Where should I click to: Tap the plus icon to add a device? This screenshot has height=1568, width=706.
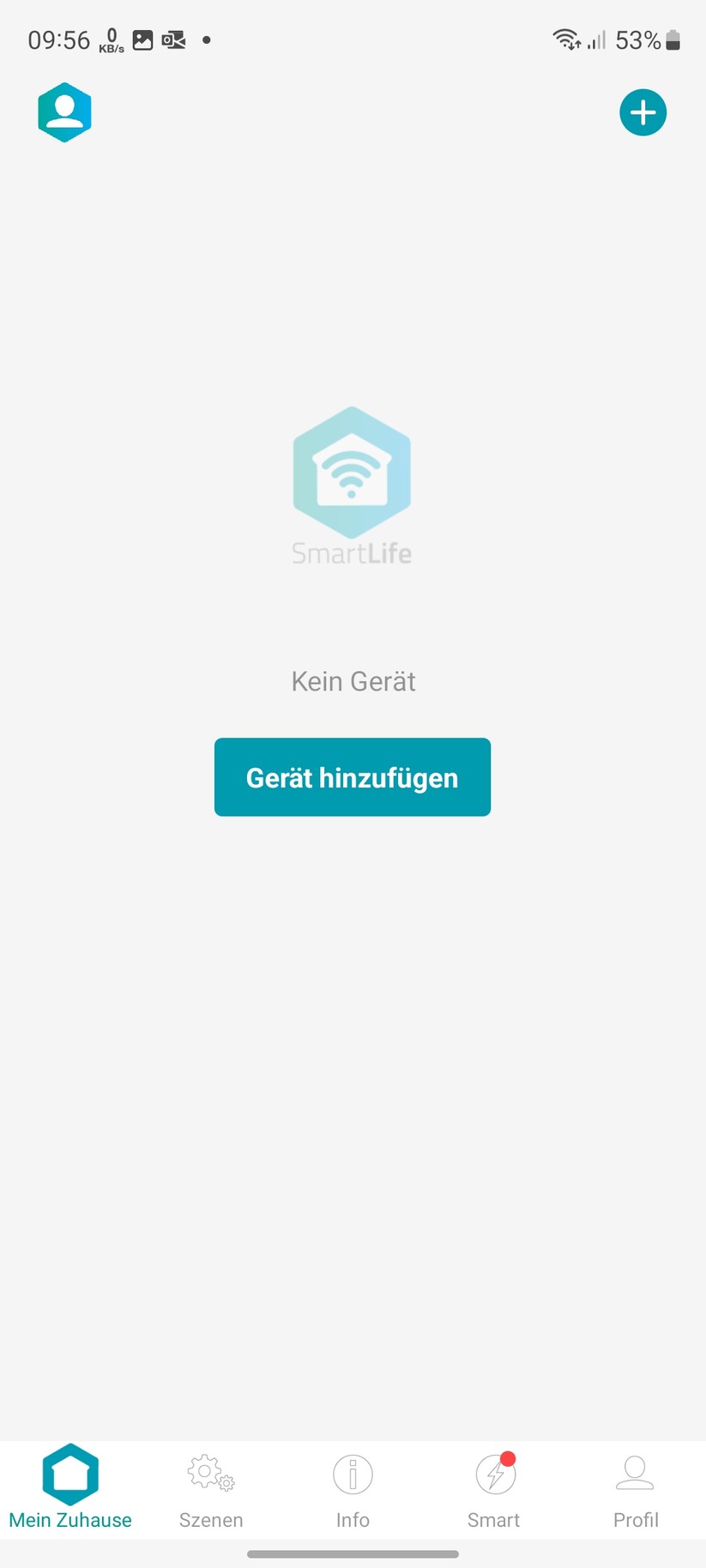(643, 112)
